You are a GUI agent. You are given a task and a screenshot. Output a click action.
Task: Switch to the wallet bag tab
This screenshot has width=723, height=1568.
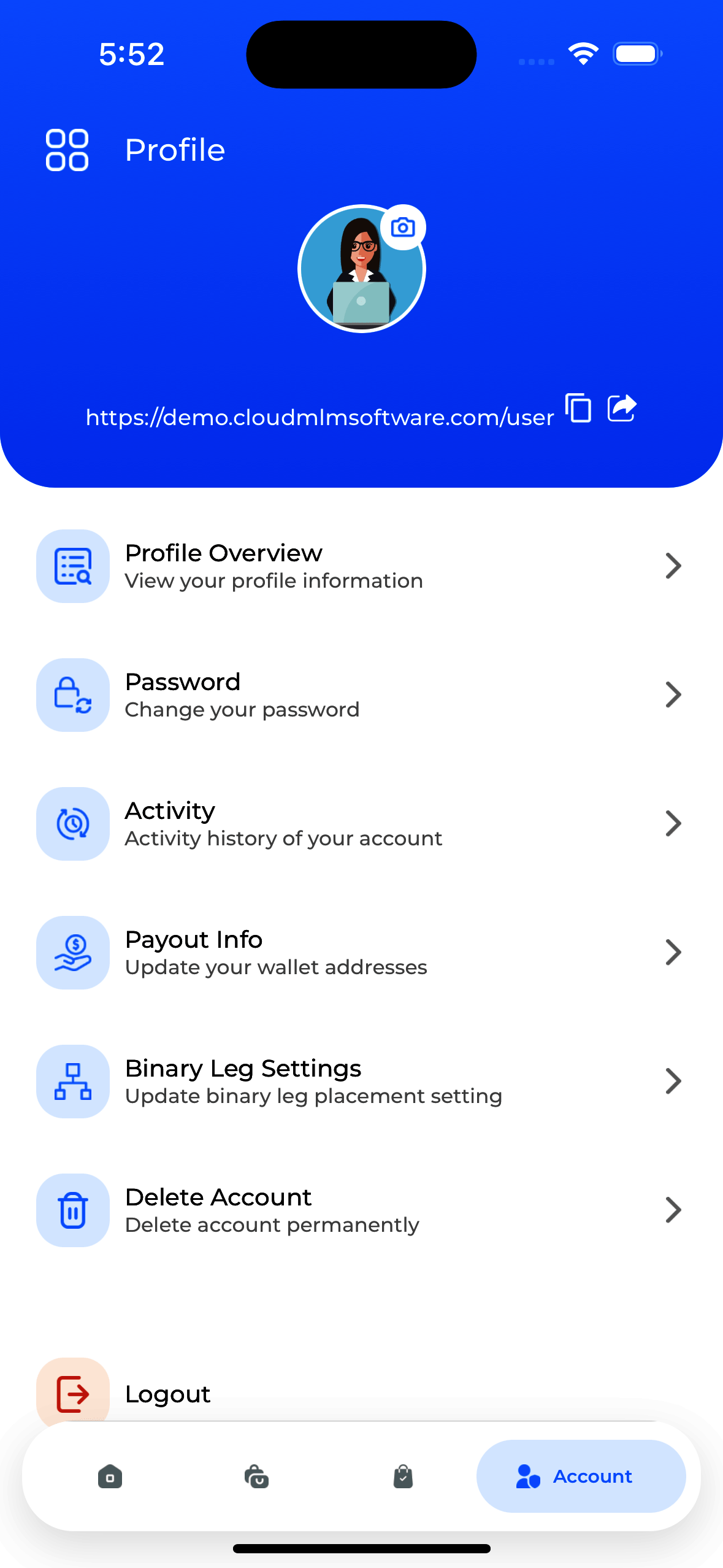pyautogui.click(x=256, y=1476)
